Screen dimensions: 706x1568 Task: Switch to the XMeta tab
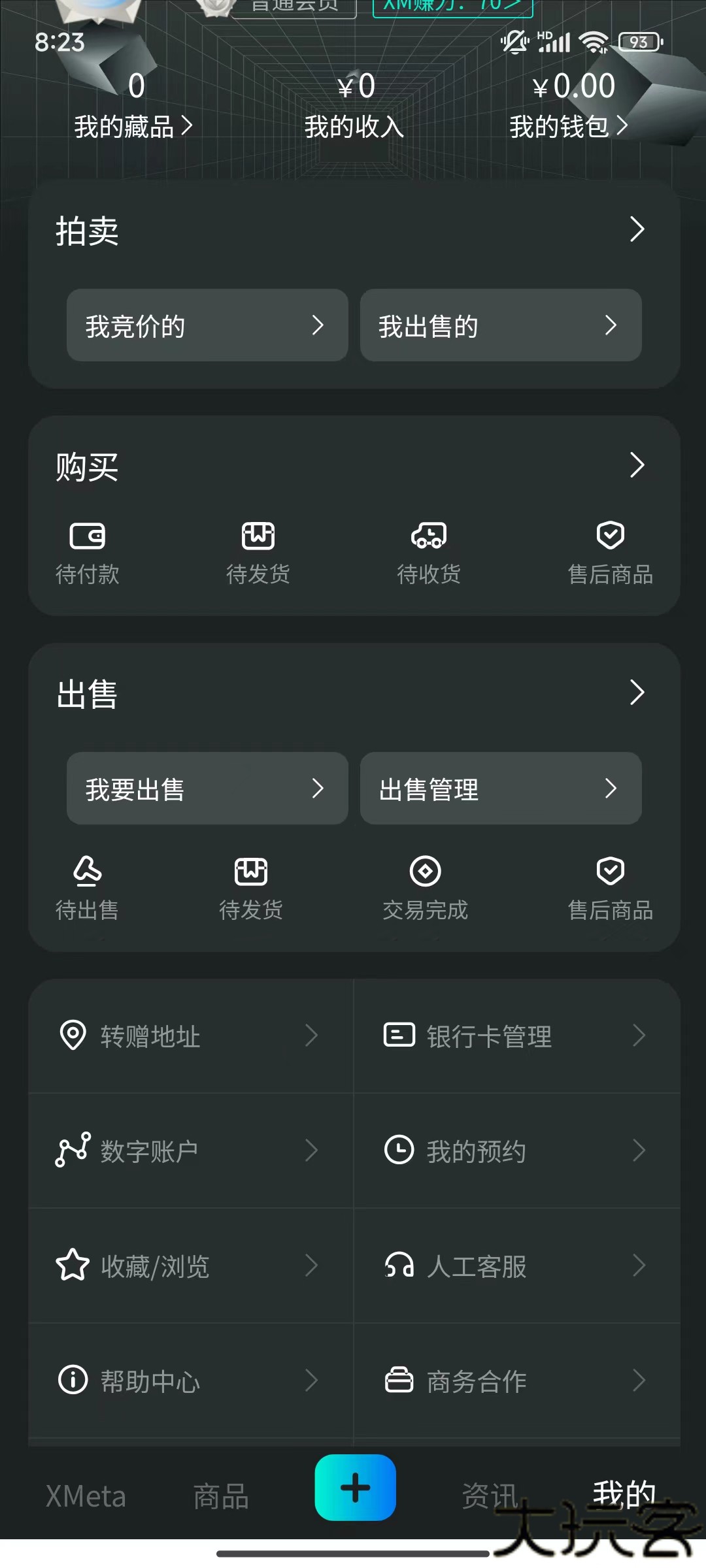(86, 1496)
